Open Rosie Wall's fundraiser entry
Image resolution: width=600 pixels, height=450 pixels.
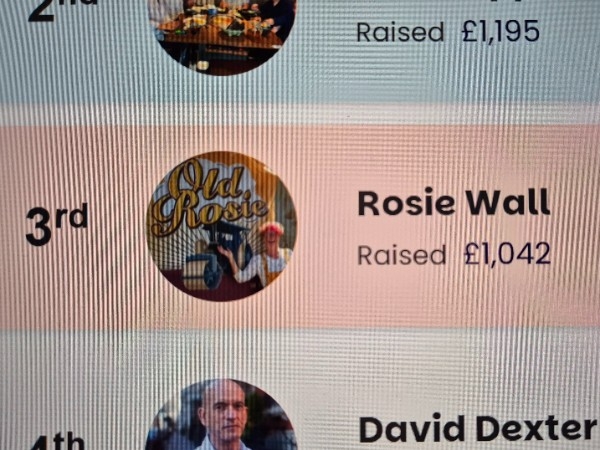pyautogui.click(x=453, y=203)
